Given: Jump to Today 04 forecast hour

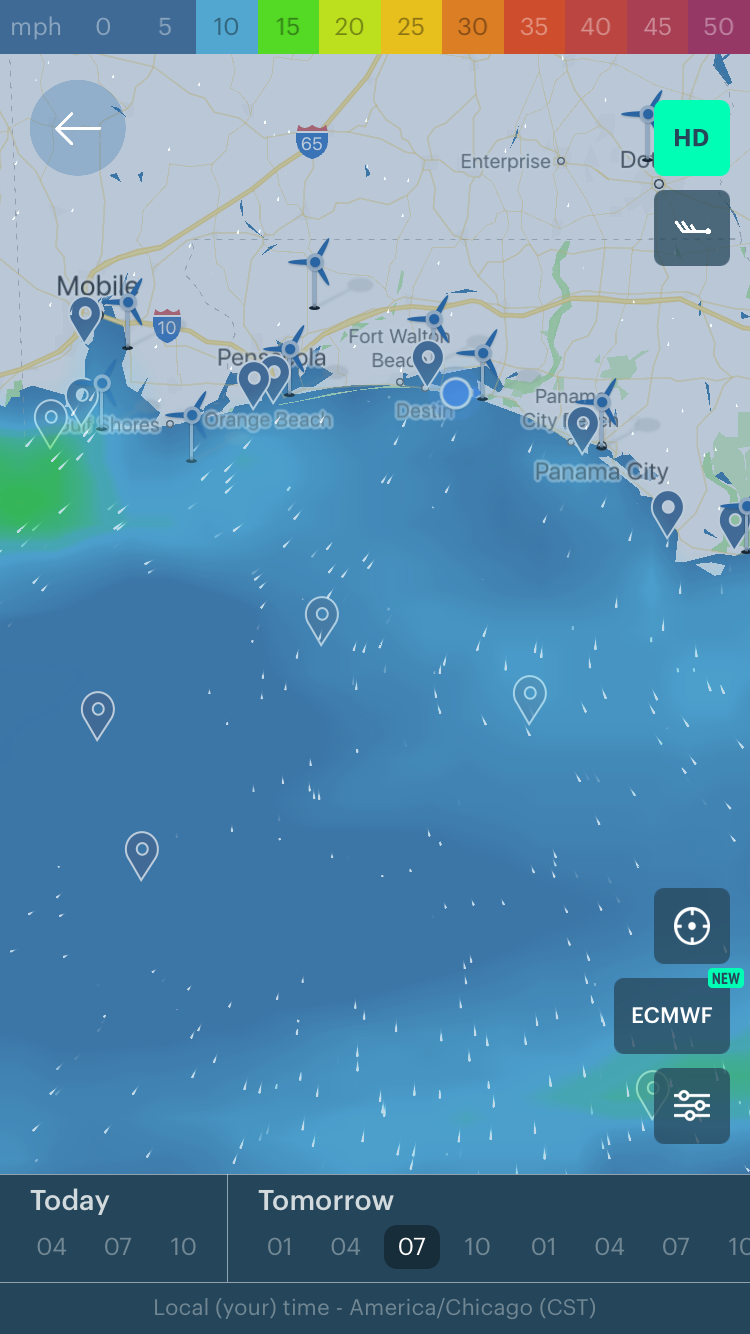Looking at the screenshot, I should coord(52,1247).
